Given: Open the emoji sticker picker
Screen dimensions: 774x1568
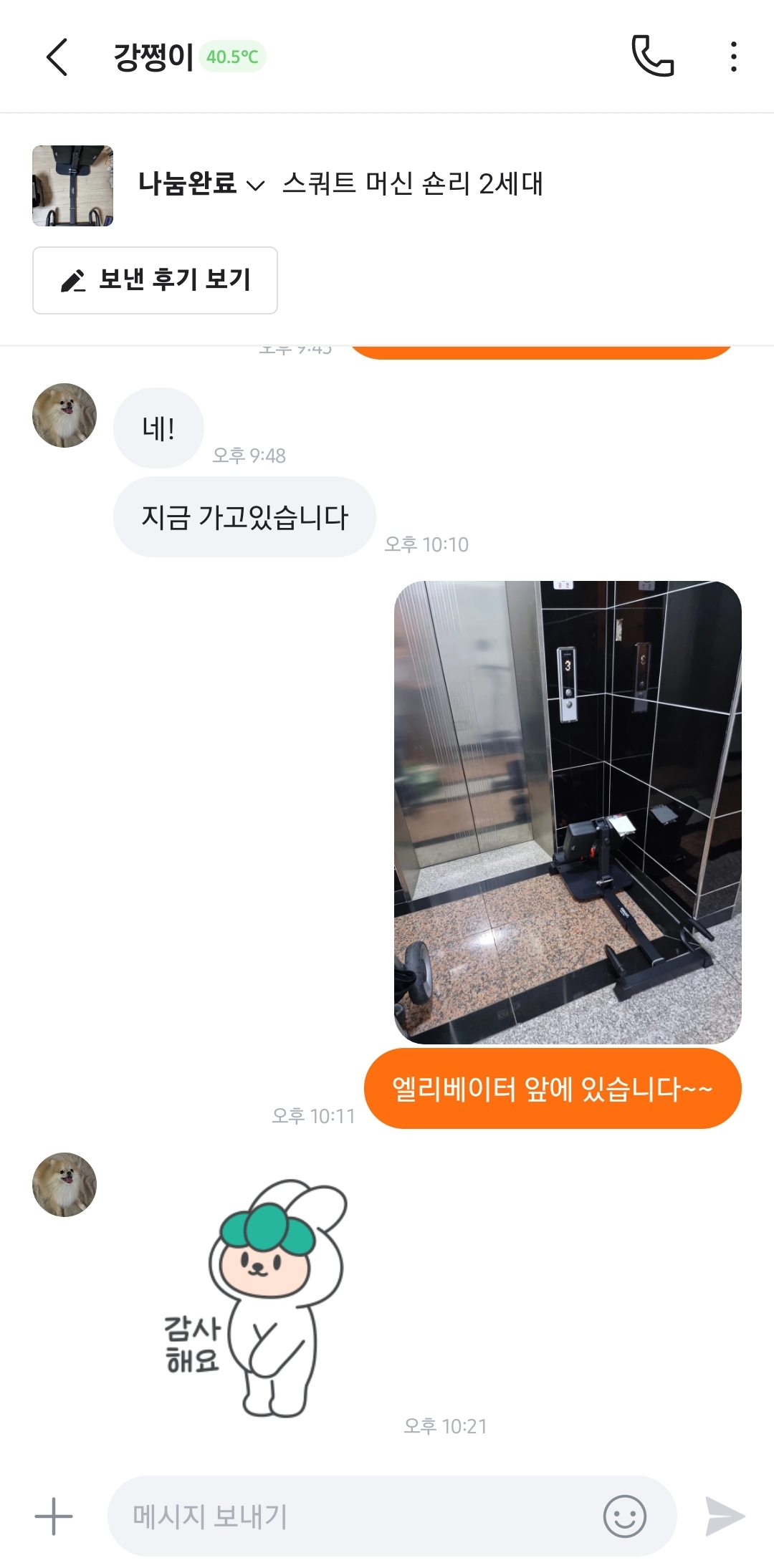Looking at the screenshot, I should click(x=624, y=1516).
